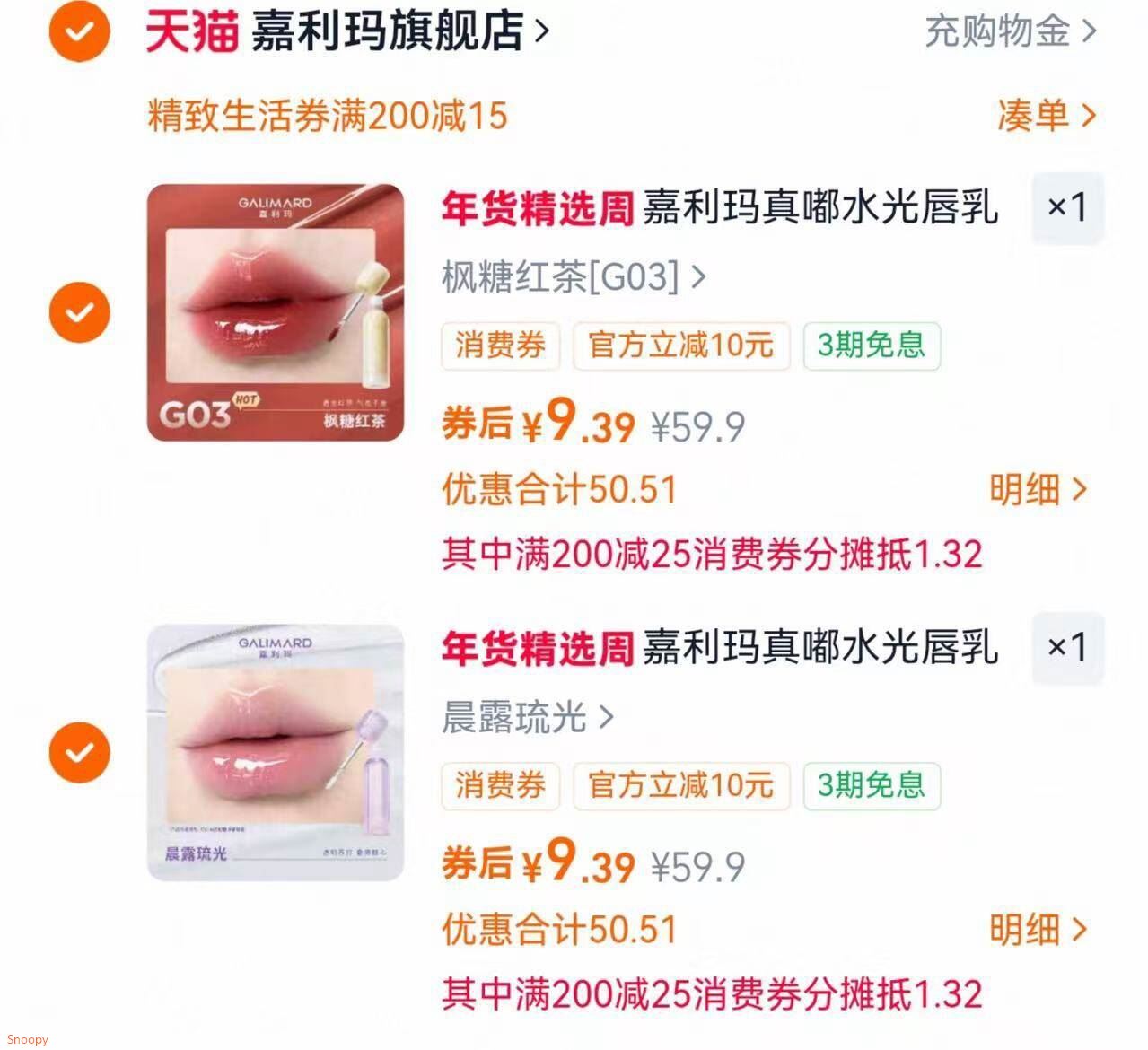Viewport: 1148px width, 1050px height.
Task: Tap 凑单 to add more items
Action: tap(1046, 116)
